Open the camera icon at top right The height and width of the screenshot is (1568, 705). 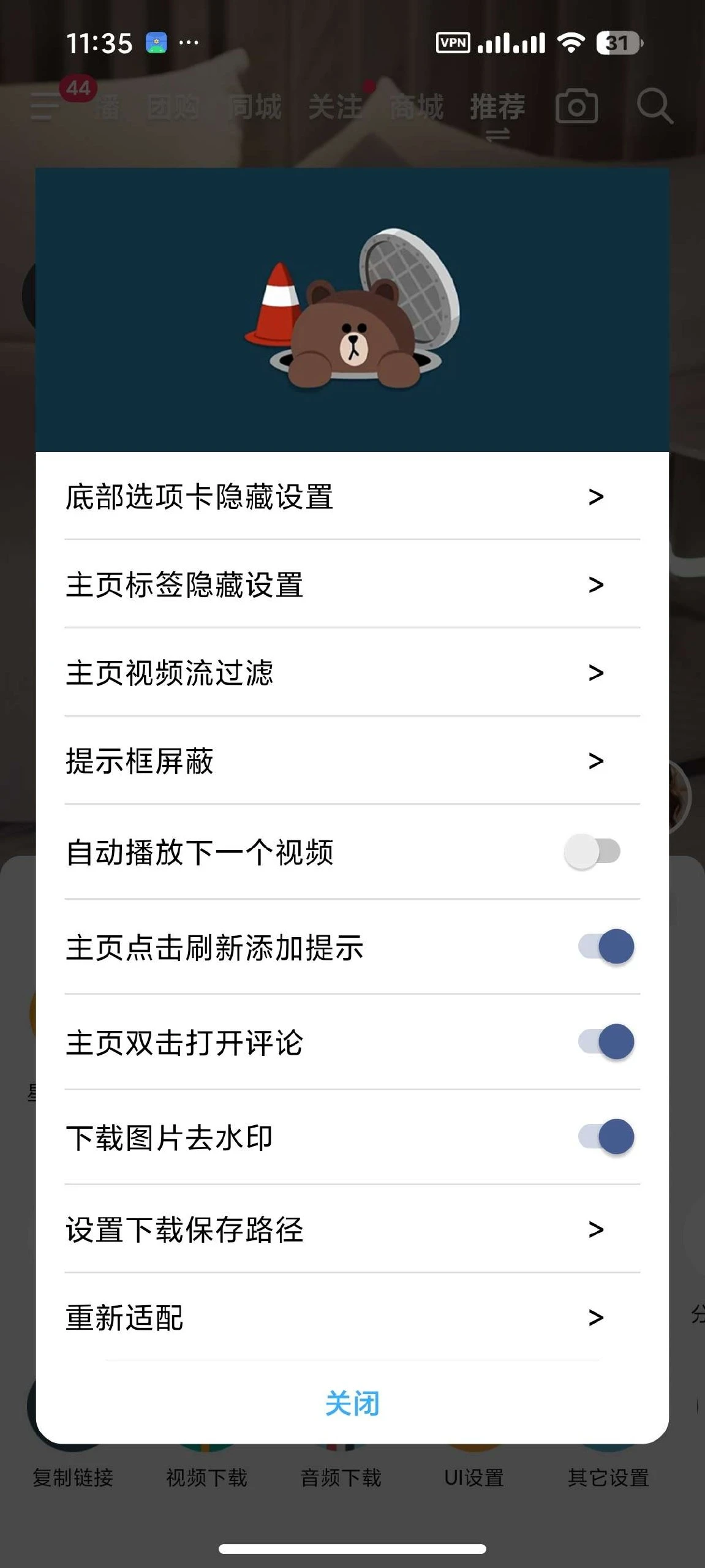(578, 107)
